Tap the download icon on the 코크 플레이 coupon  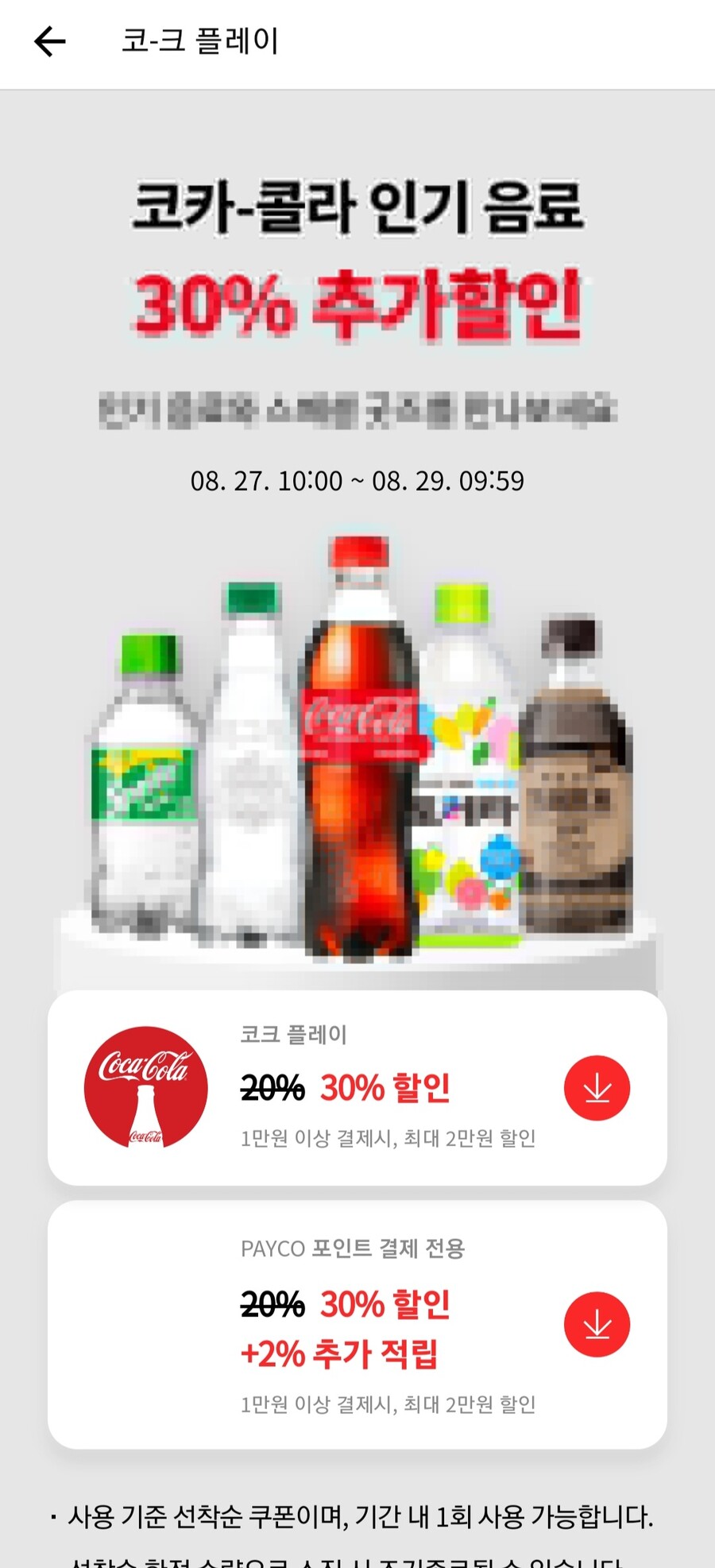(597, 1088)
